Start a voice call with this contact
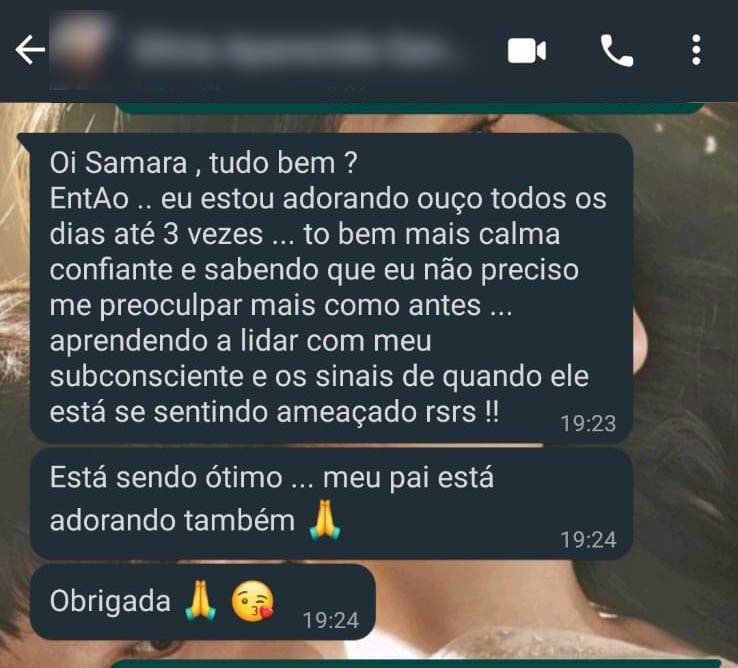Image resolution: width=738 pixels, height=668 pixels. pyautogui.click(x=616, y=50)
